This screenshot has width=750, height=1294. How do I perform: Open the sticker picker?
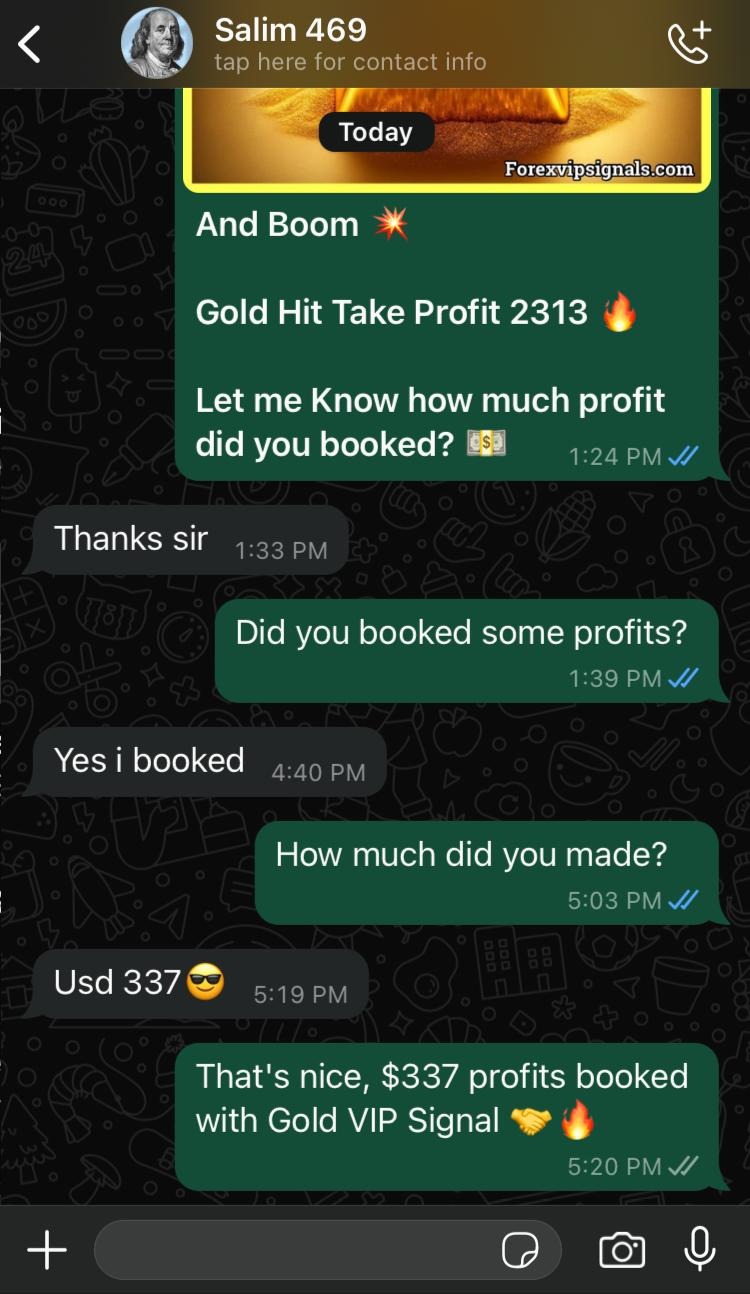(520, 1250)
